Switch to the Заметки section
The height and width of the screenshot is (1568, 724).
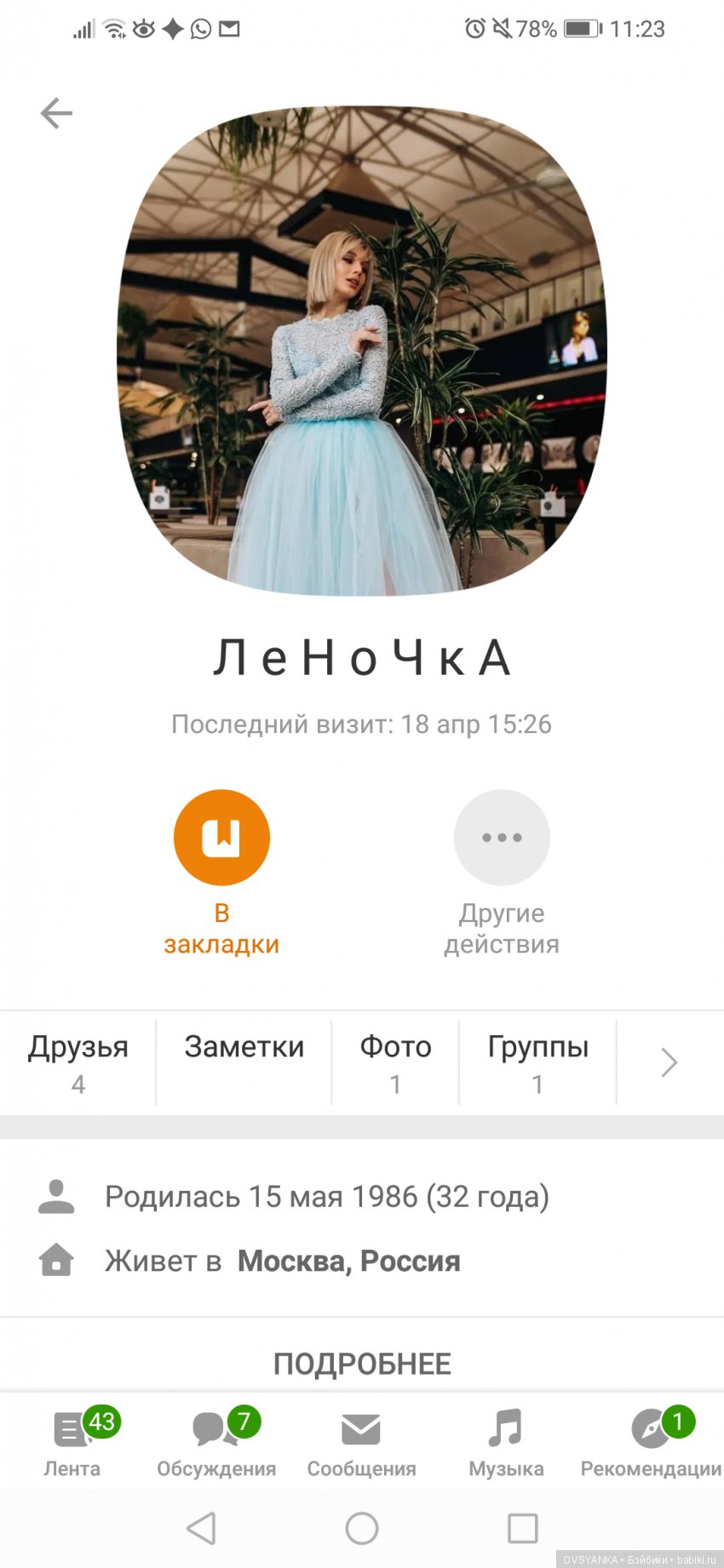pos(244,1048)
